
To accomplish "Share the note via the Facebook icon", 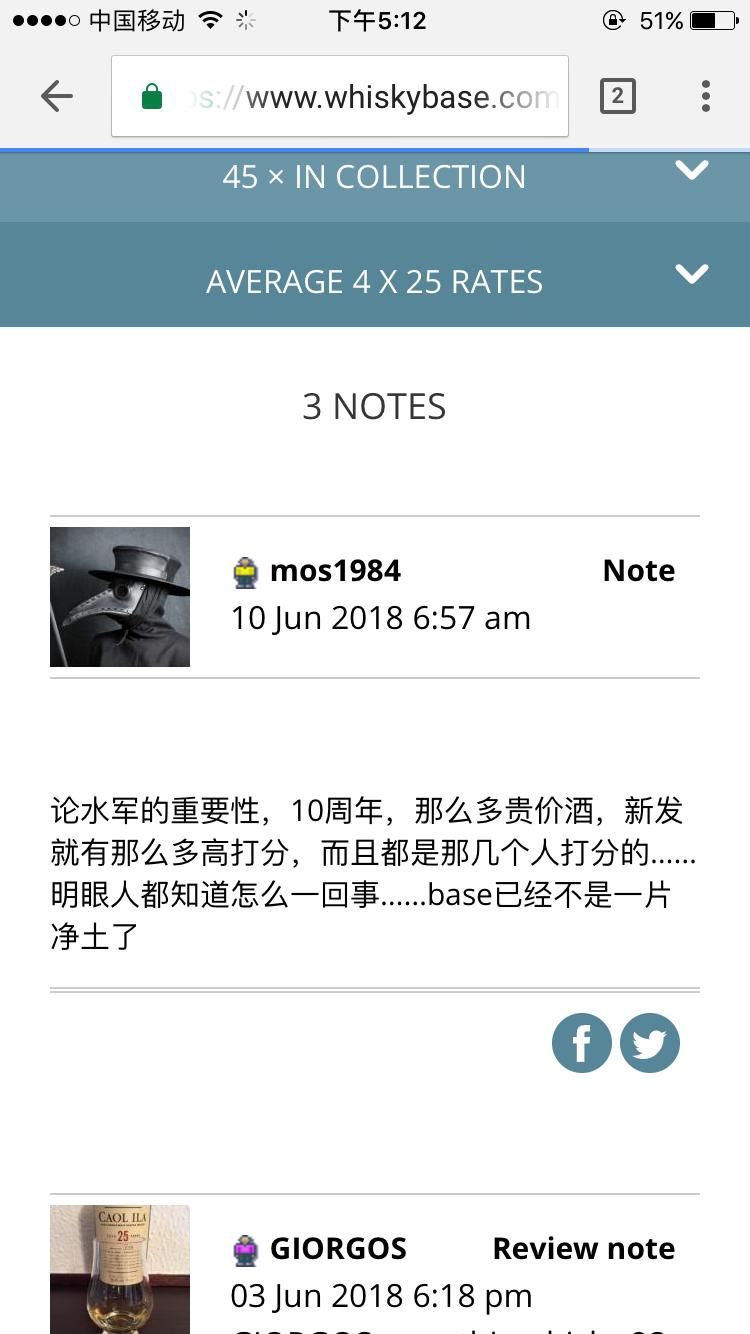I will (582, 1043).
